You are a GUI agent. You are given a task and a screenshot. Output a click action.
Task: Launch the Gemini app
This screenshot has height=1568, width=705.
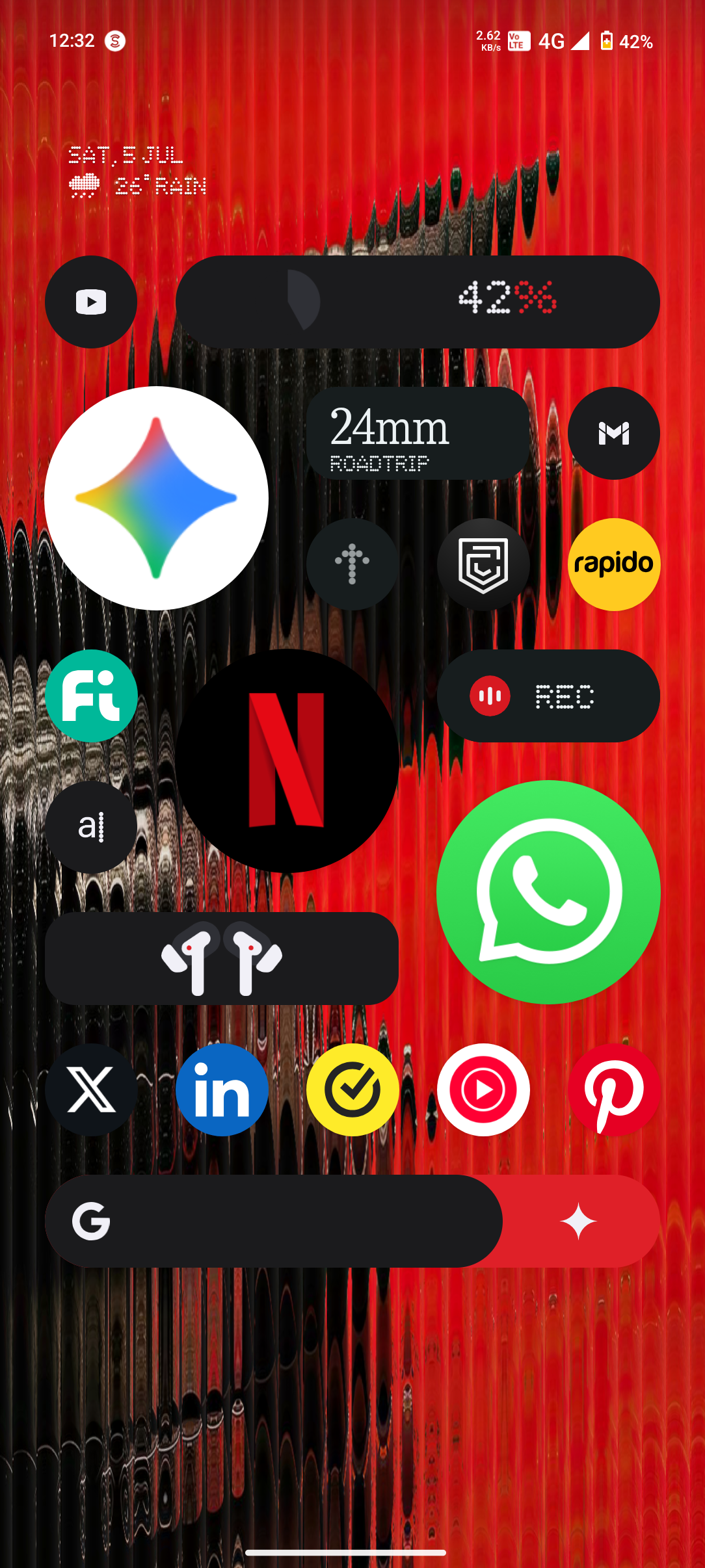pos(156,498)
